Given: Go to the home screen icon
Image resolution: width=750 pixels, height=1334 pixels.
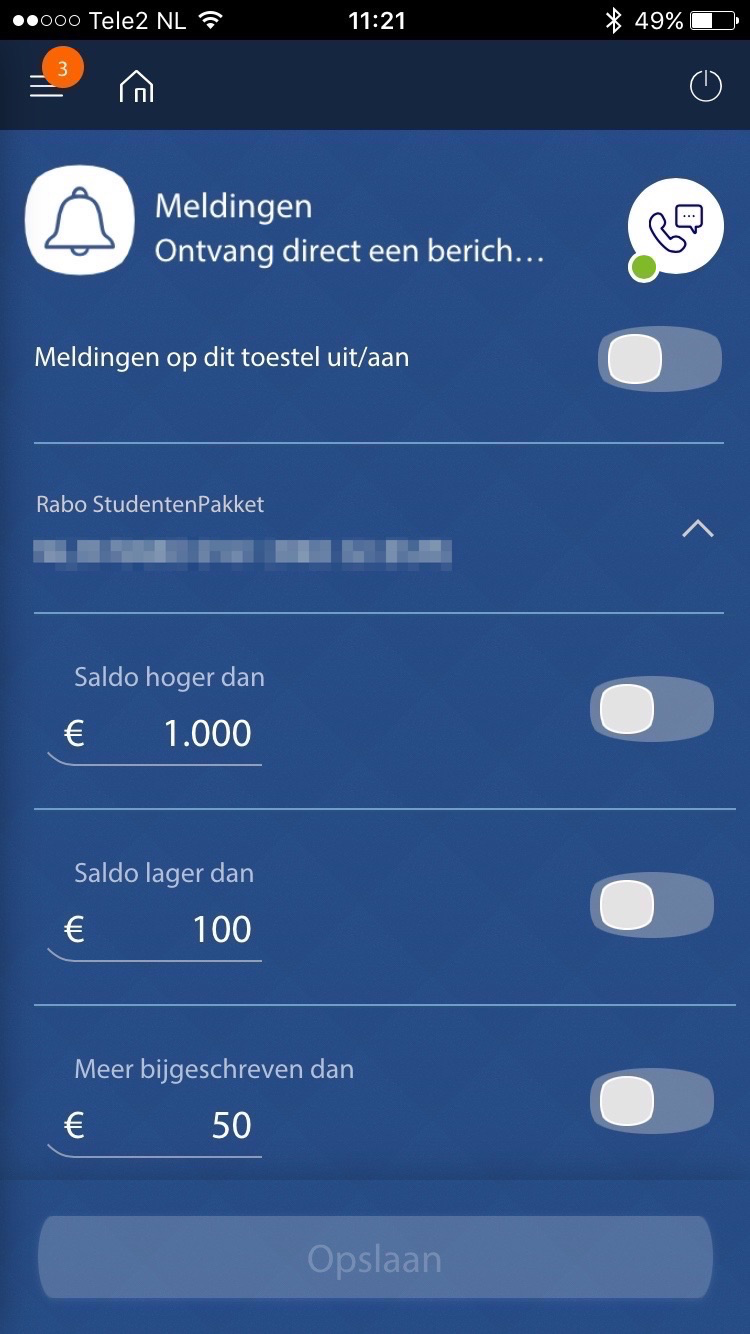Looking at the screenshot, I should click(136, 87).
